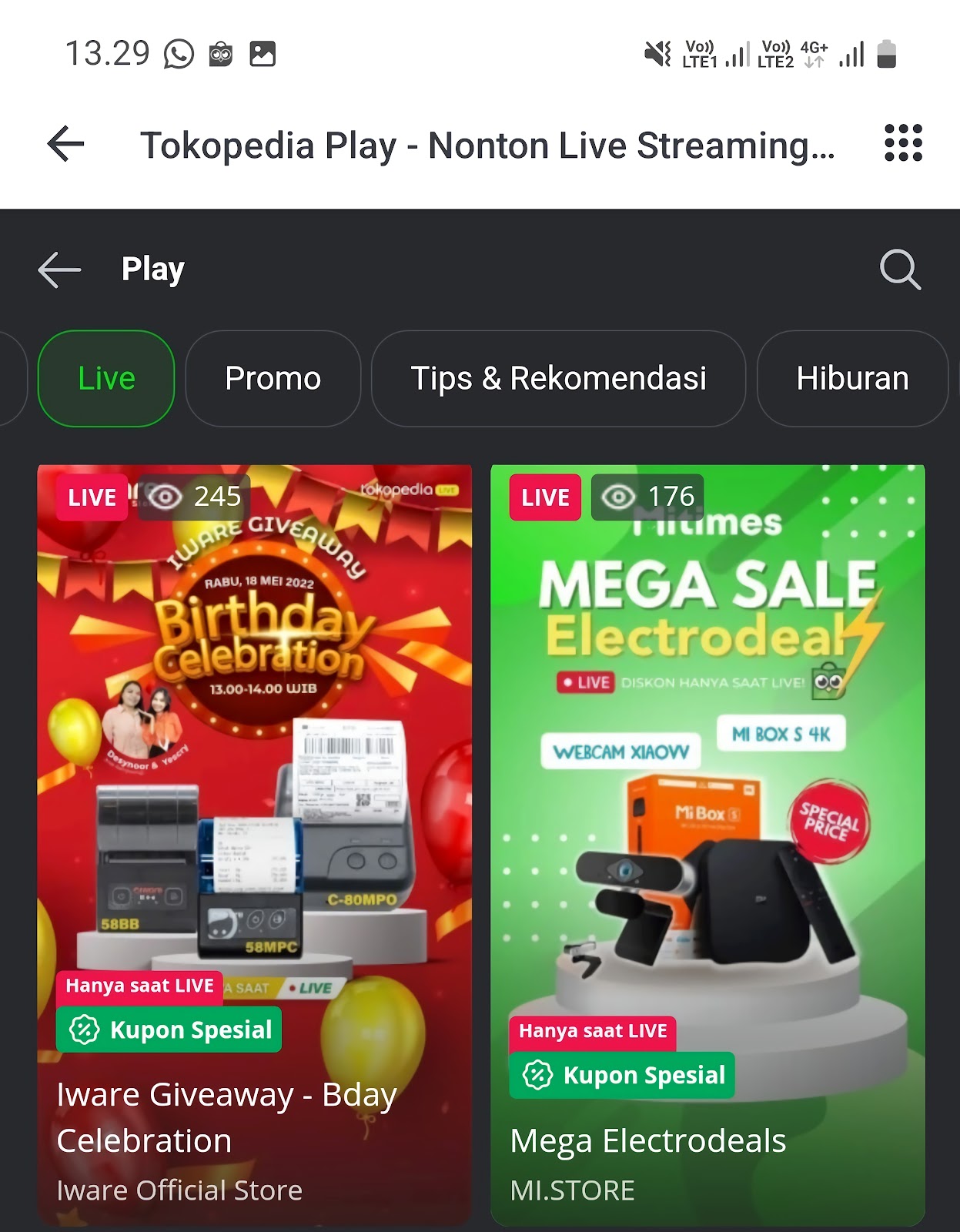
Task: Select the Live category filter
Action: pos(105,378)
